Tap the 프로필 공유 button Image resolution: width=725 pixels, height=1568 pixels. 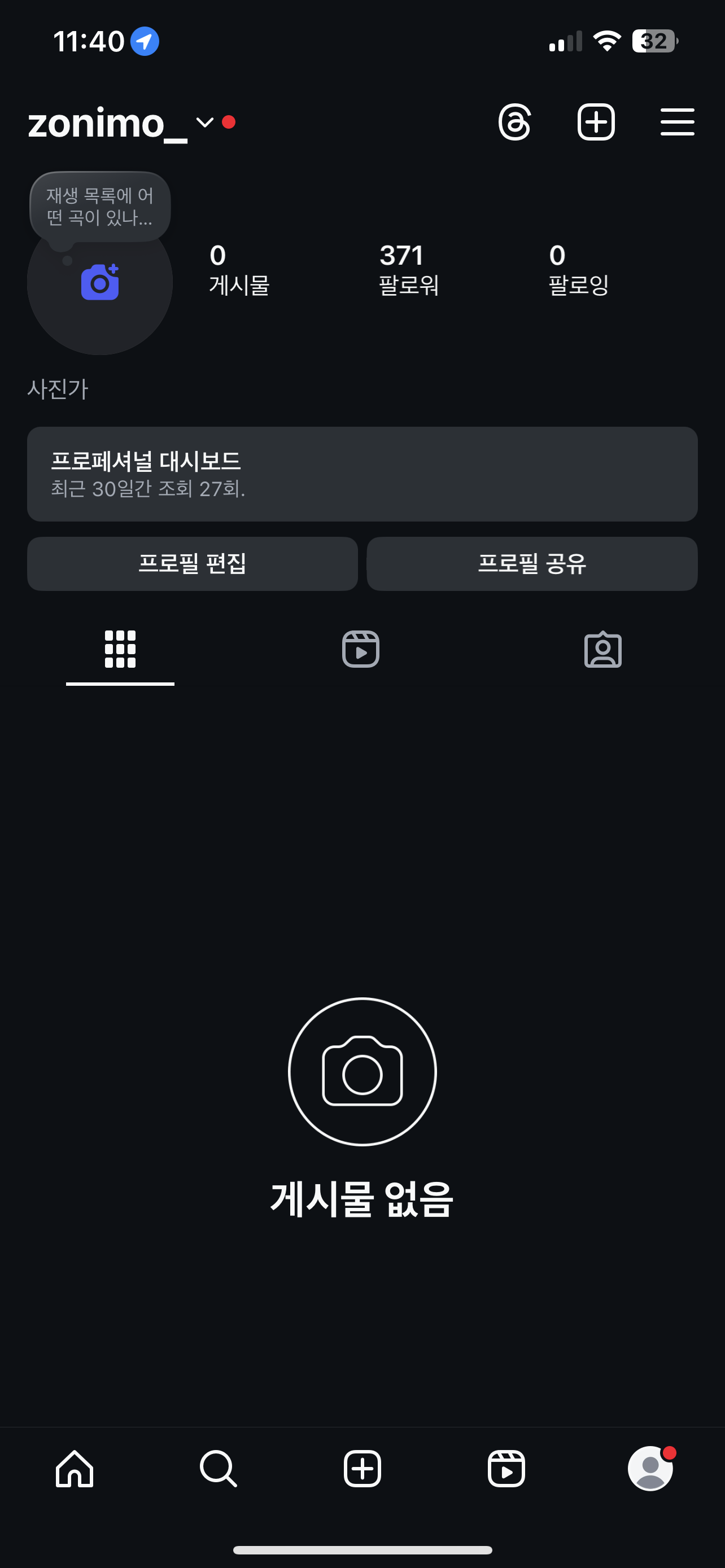point(532,564)
